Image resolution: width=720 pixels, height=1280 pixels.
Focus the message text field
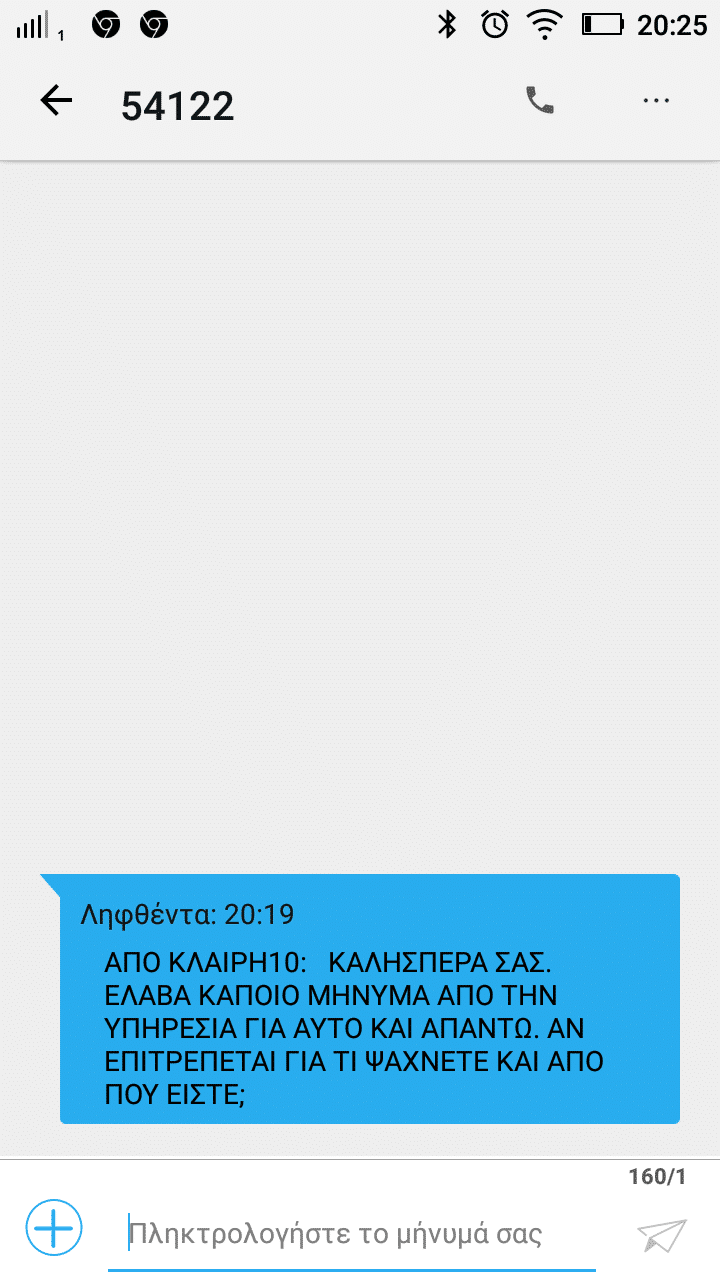point(350,1234)
